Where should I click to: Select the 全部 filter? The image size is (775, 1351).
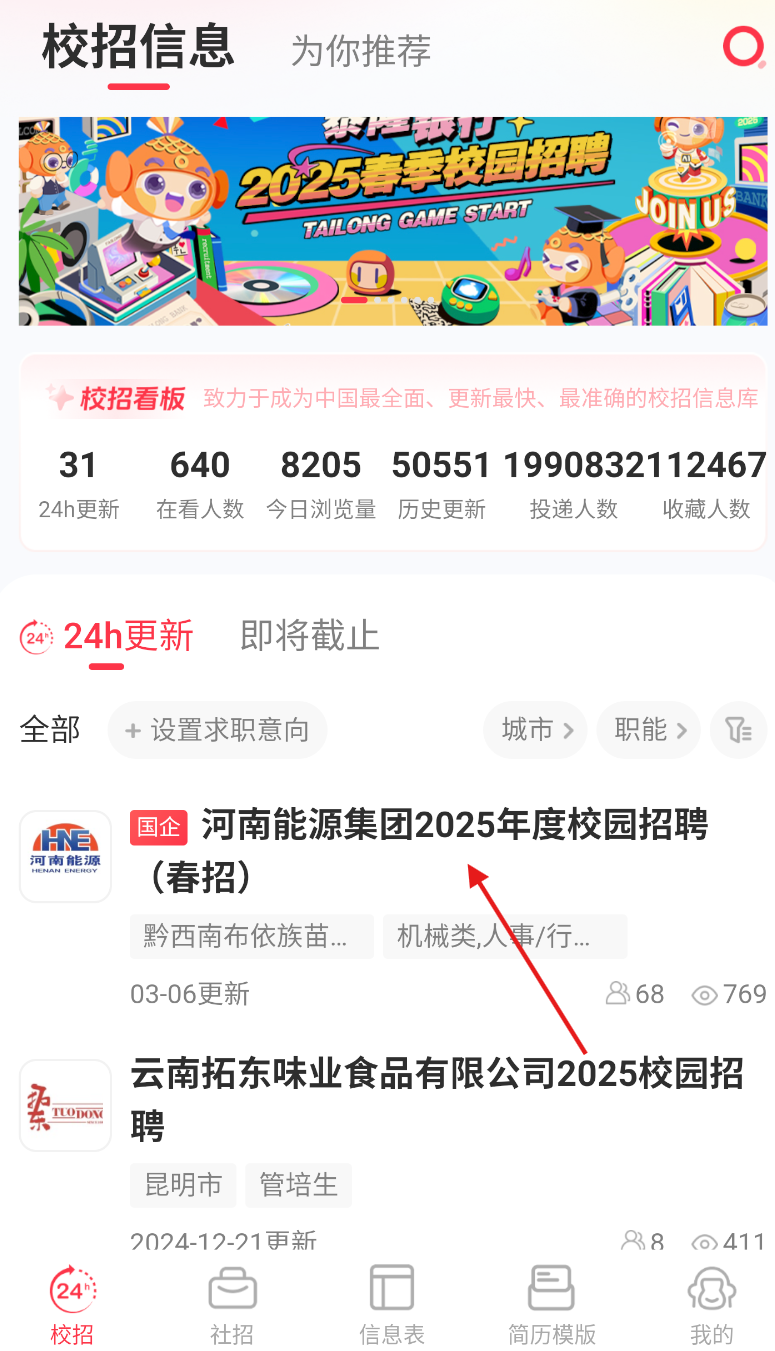point(50,730)
